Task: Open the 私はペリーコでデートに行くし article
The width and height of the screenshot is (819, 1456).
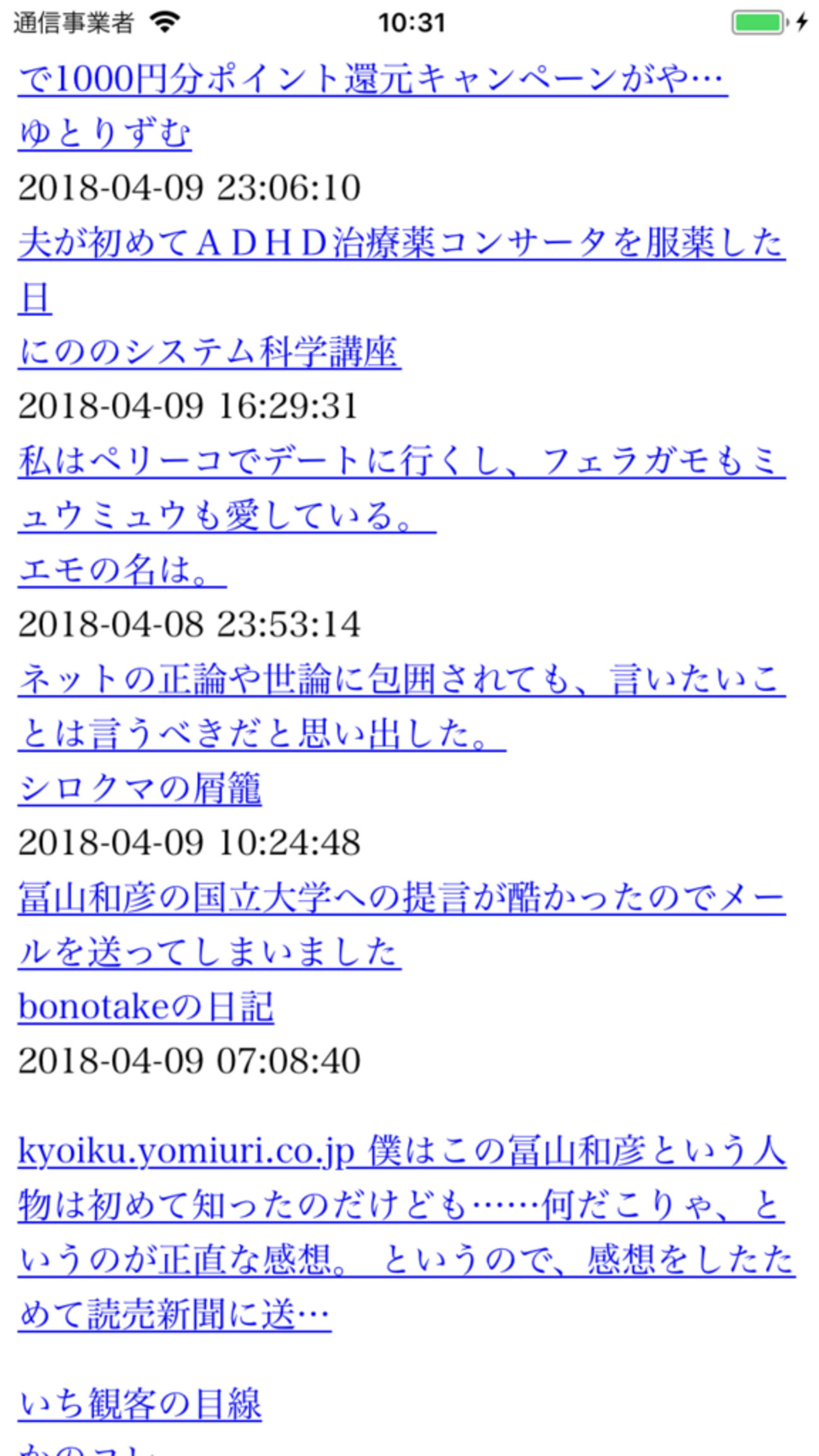Action: click(401, 488)
